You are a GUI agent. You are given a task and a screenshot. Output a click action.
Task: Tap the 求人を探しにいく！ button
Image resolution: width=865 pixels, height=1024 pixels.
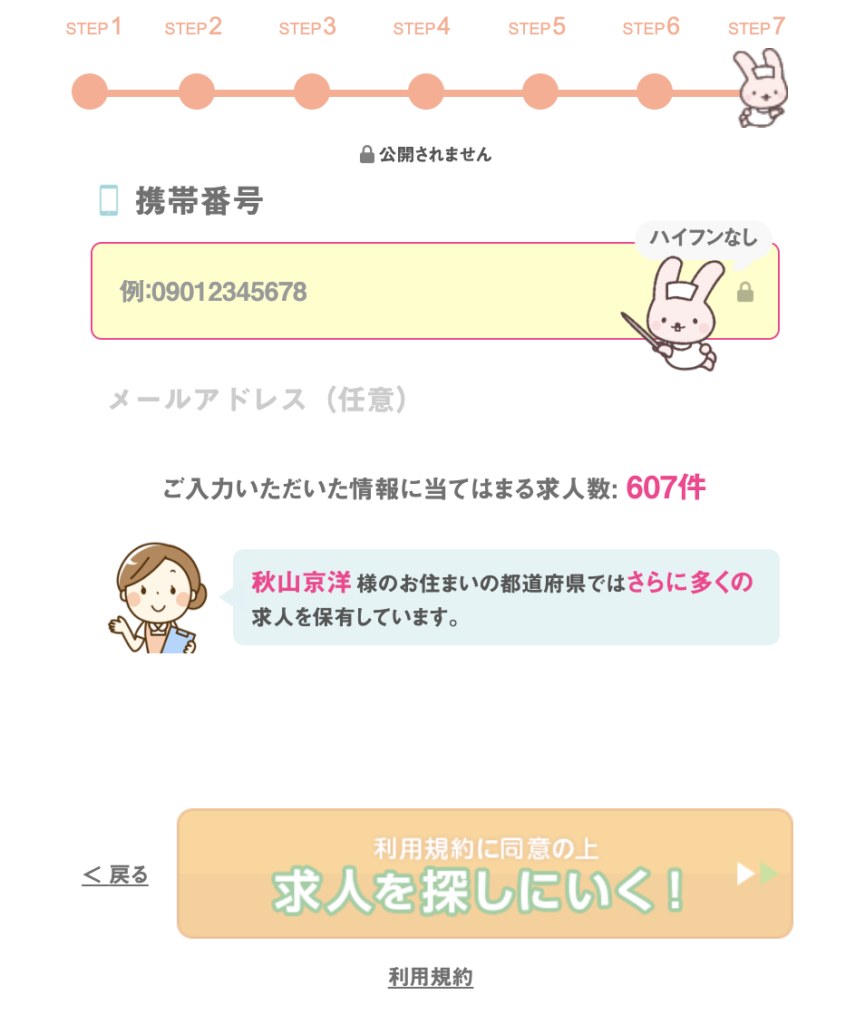[484, 874]
